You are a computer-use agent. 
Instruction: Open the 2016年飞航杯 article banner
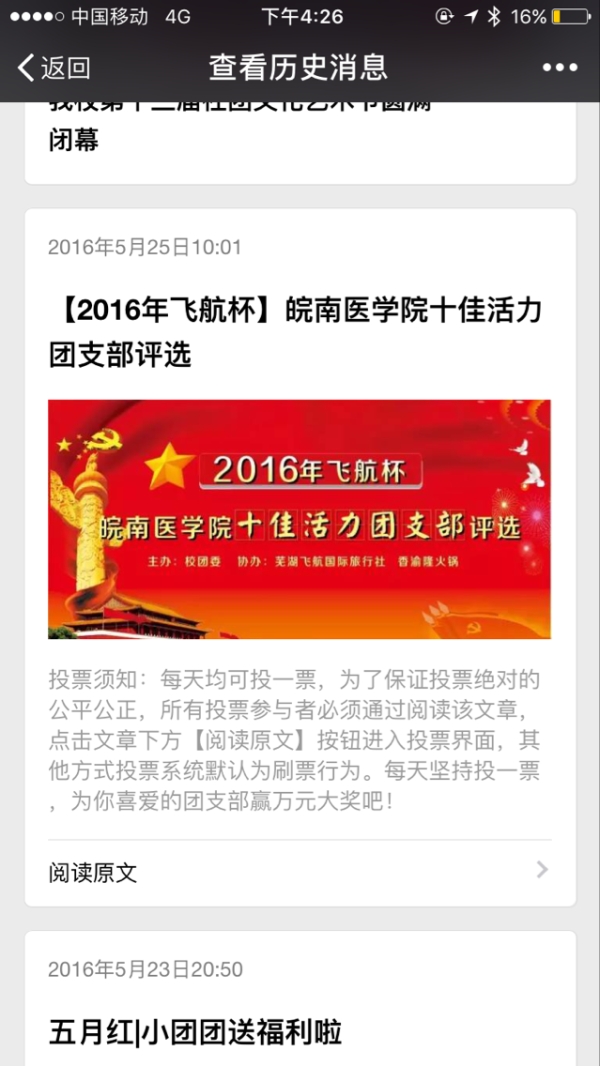pyautogui.click(x=299, y=519)
